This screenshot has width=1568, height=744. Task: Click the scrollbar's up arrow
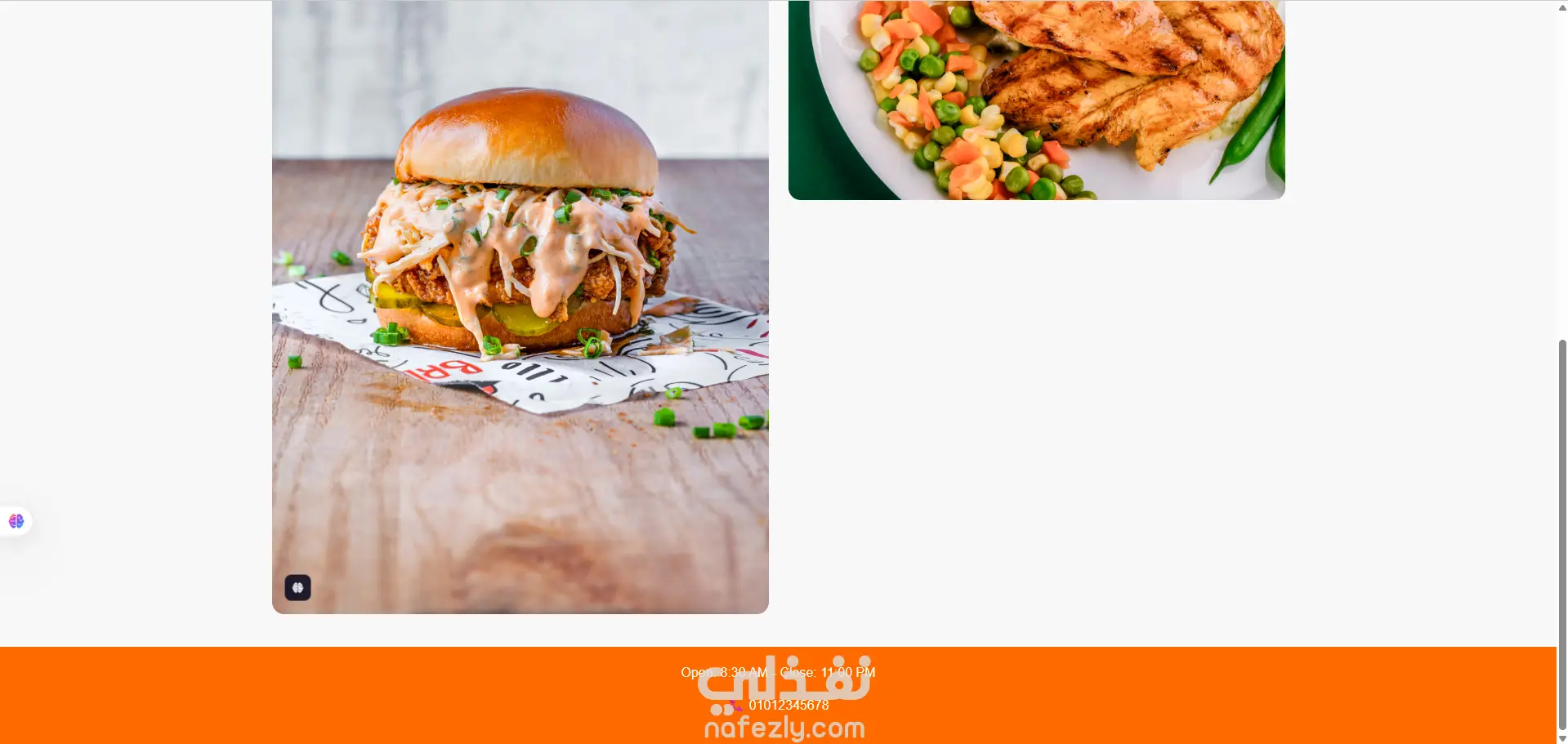pyautogui.click(x=1562, y=7)
